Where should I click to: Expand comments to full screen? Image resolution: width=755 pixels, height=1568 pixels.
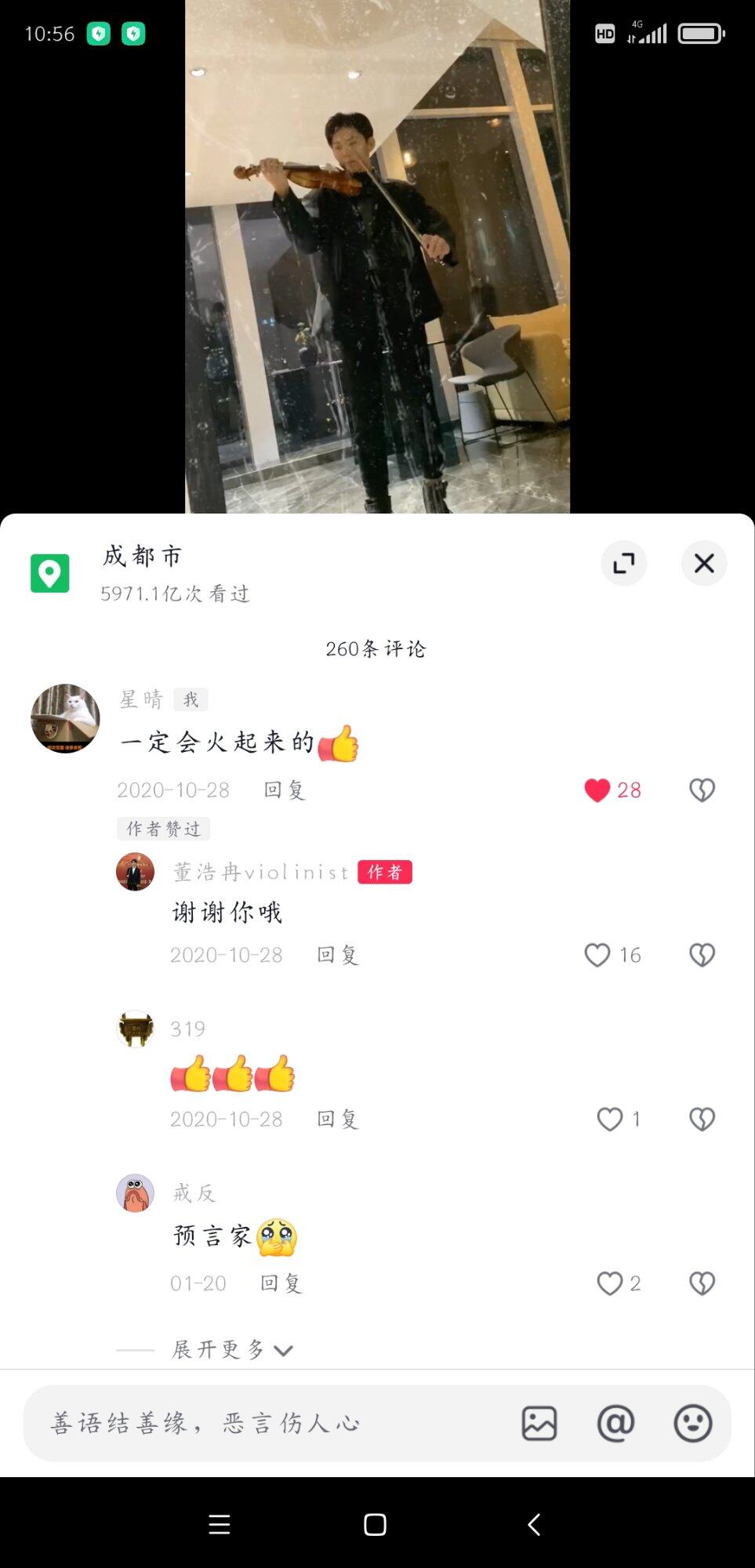pyautogui.click(x=623, y=563)
